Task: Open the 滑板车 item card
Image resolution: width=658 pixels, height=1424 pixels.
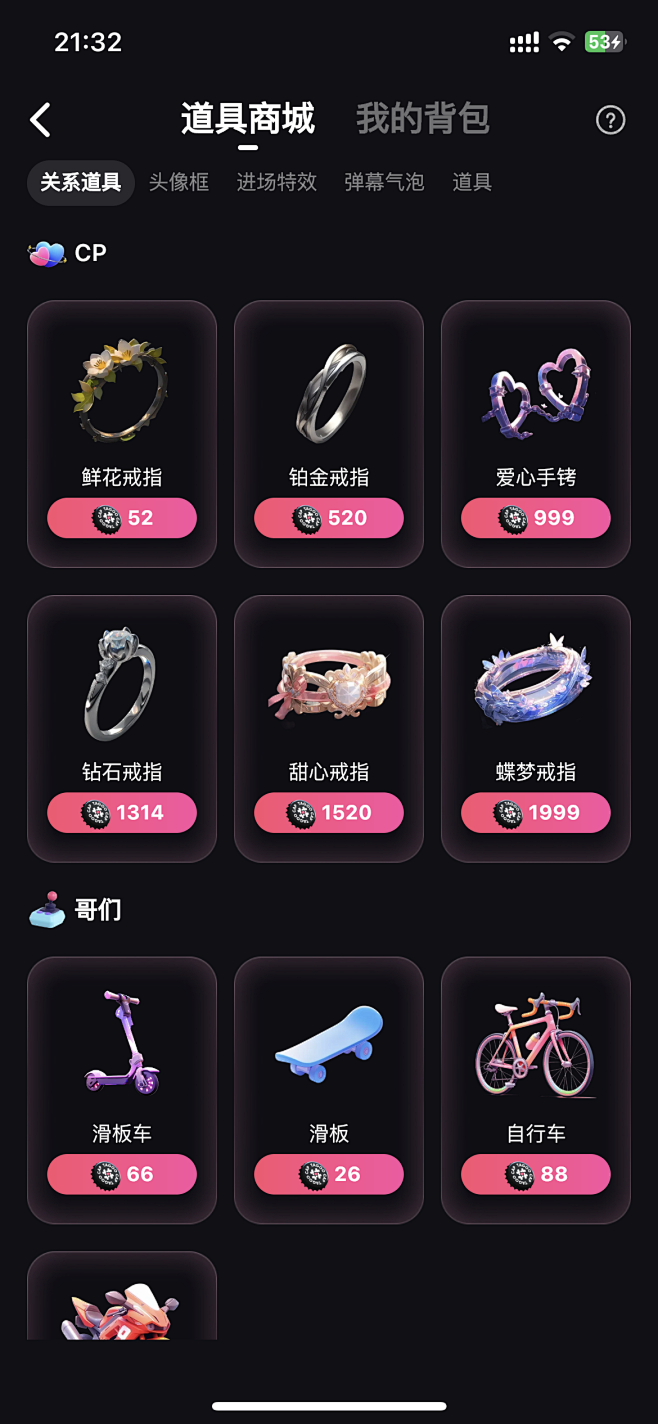Action: coord(122,1091)
